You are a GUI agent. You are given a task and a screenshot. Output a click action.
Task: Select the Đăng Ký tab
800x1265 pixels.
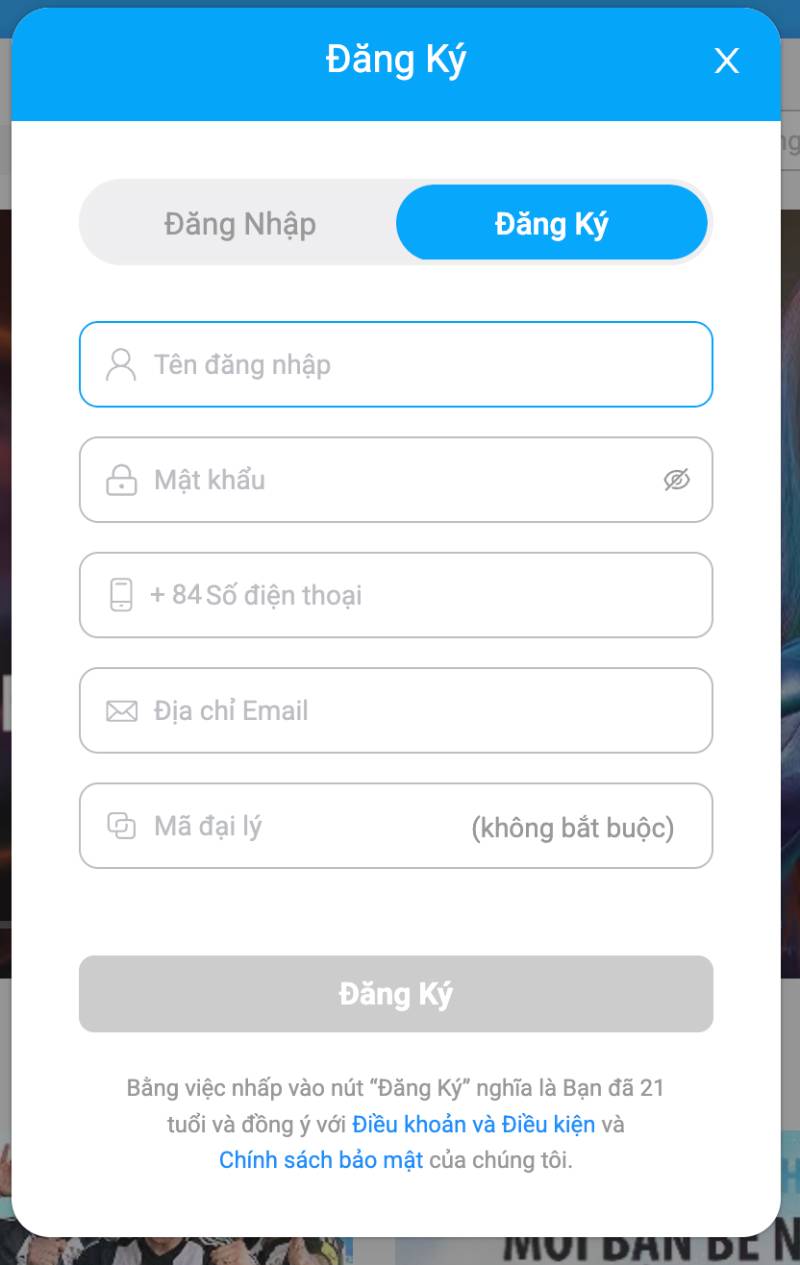click(x=552, y=223)
